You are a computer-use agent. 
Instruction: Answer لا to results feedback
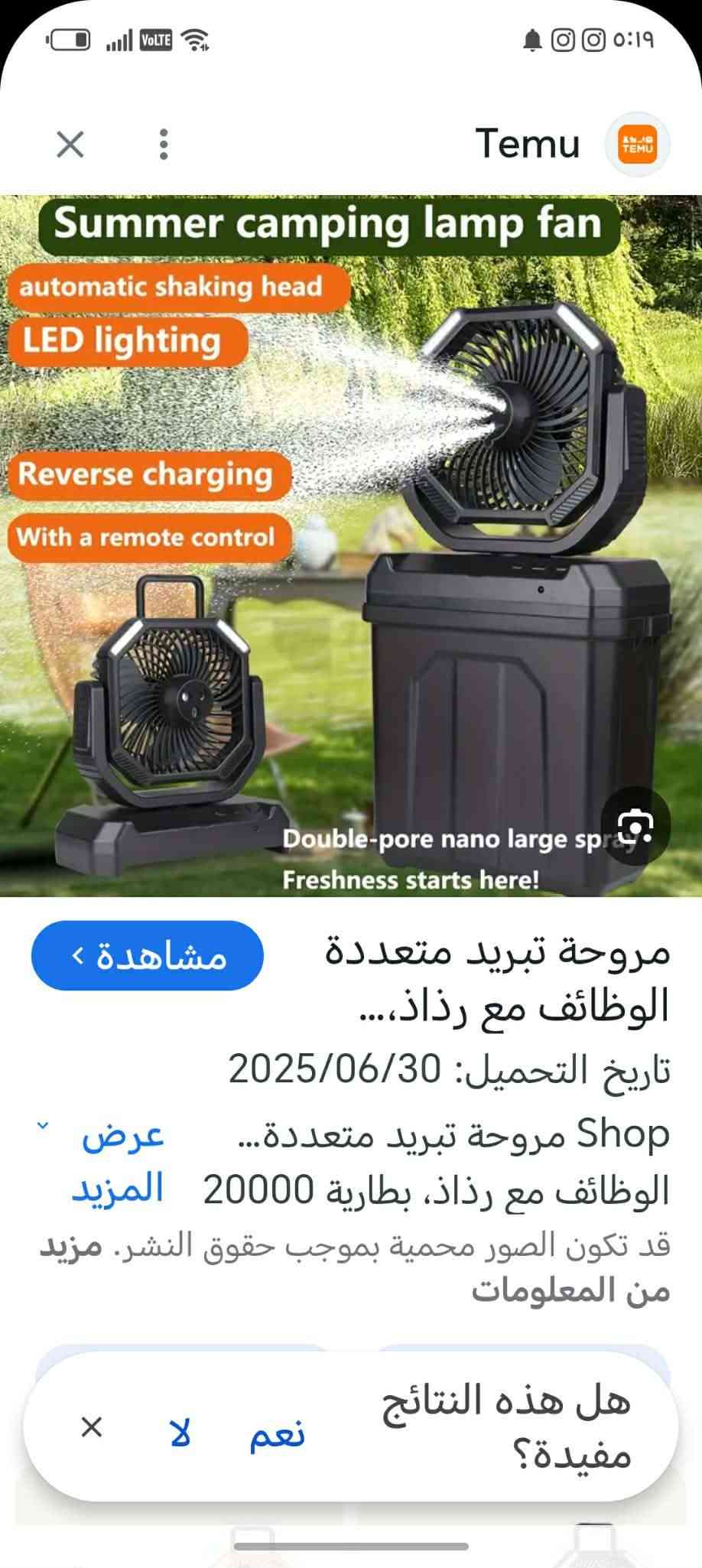click(180, 1432)
